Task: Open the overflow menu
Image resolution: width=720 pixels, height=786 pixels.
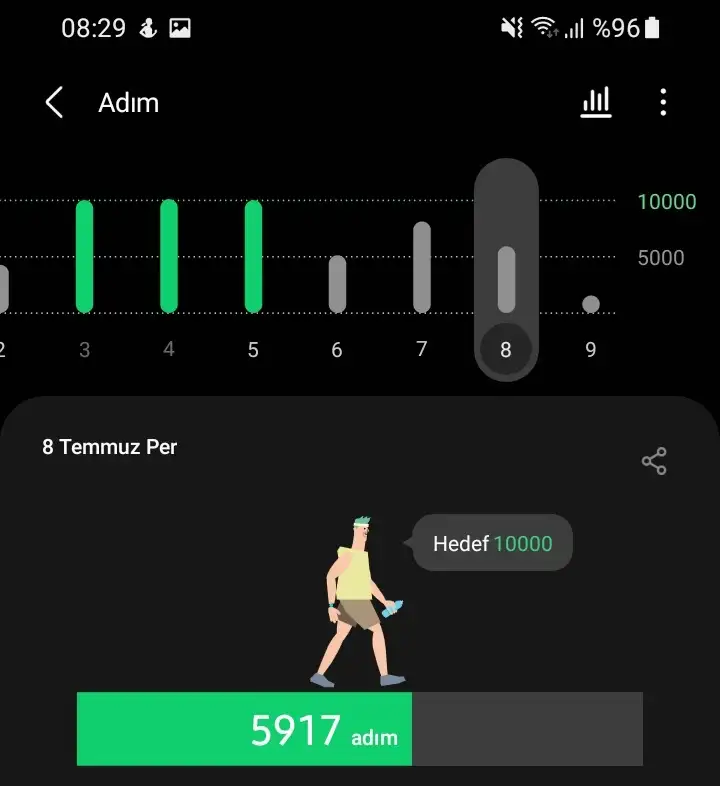Action: point(663,102)
